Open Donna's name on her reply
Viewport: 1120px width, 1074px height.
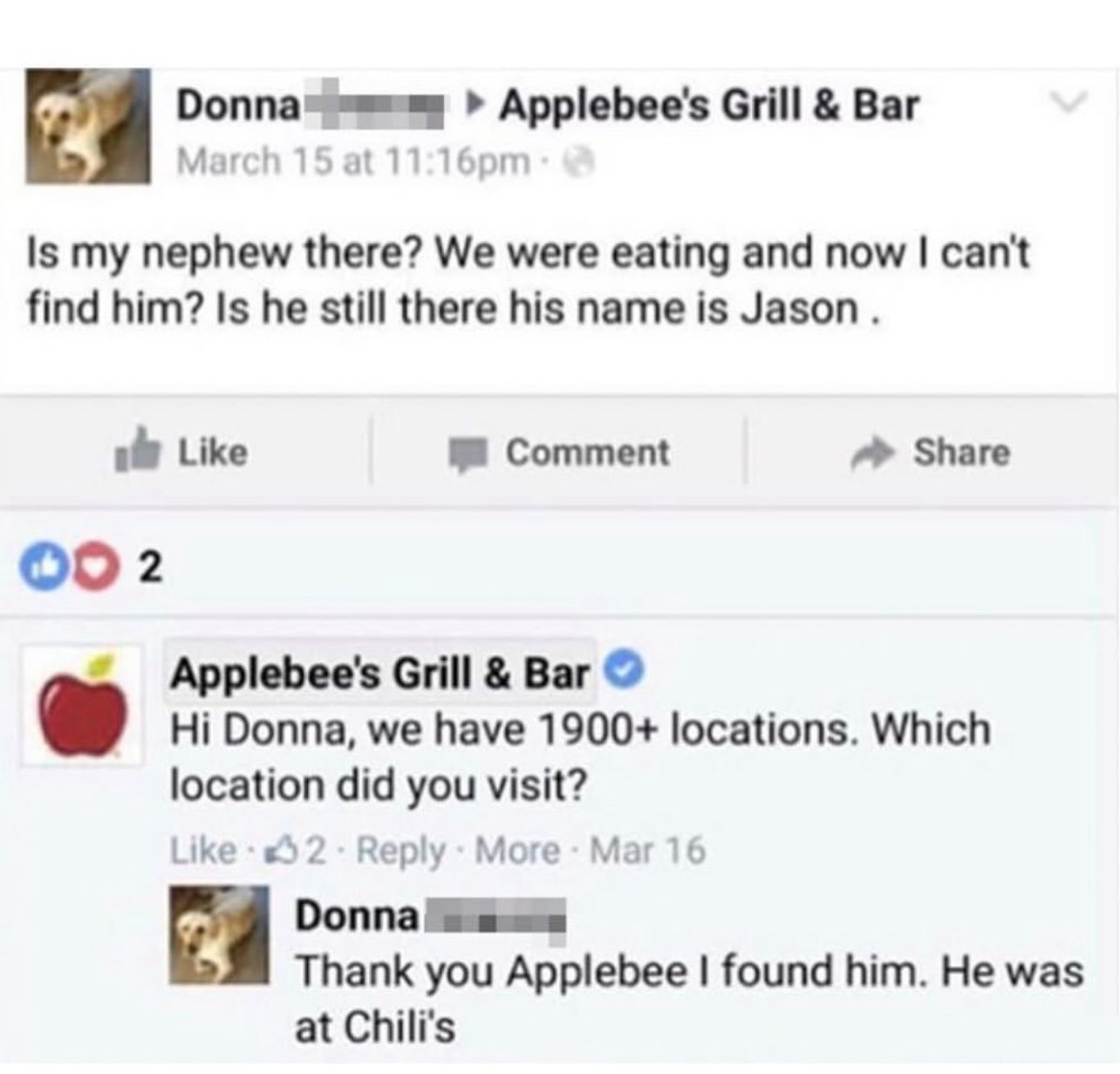[x=358, y=916]
